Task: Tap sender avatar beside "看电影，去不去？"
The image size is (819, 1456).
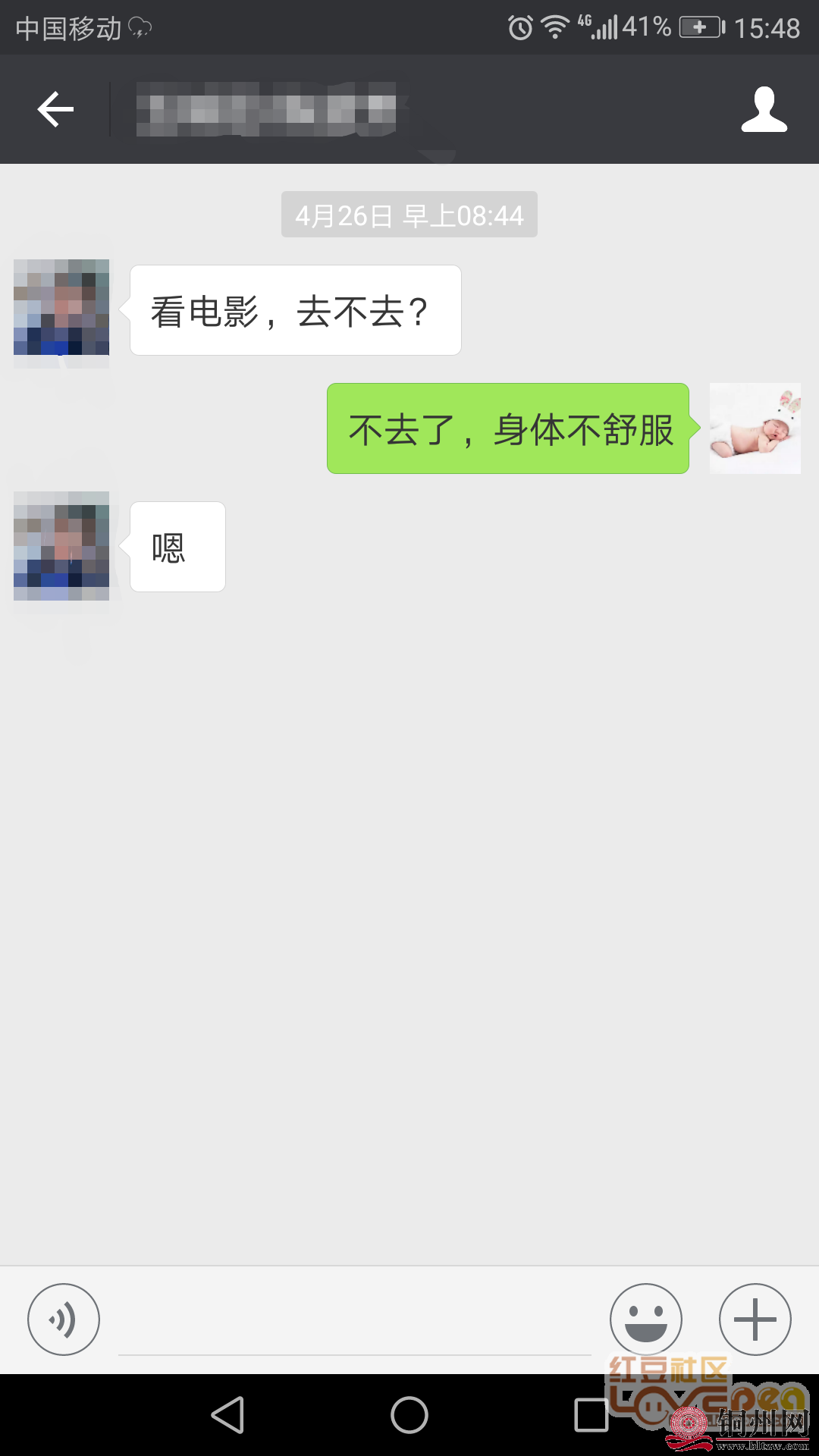Action: coord(61,308)
